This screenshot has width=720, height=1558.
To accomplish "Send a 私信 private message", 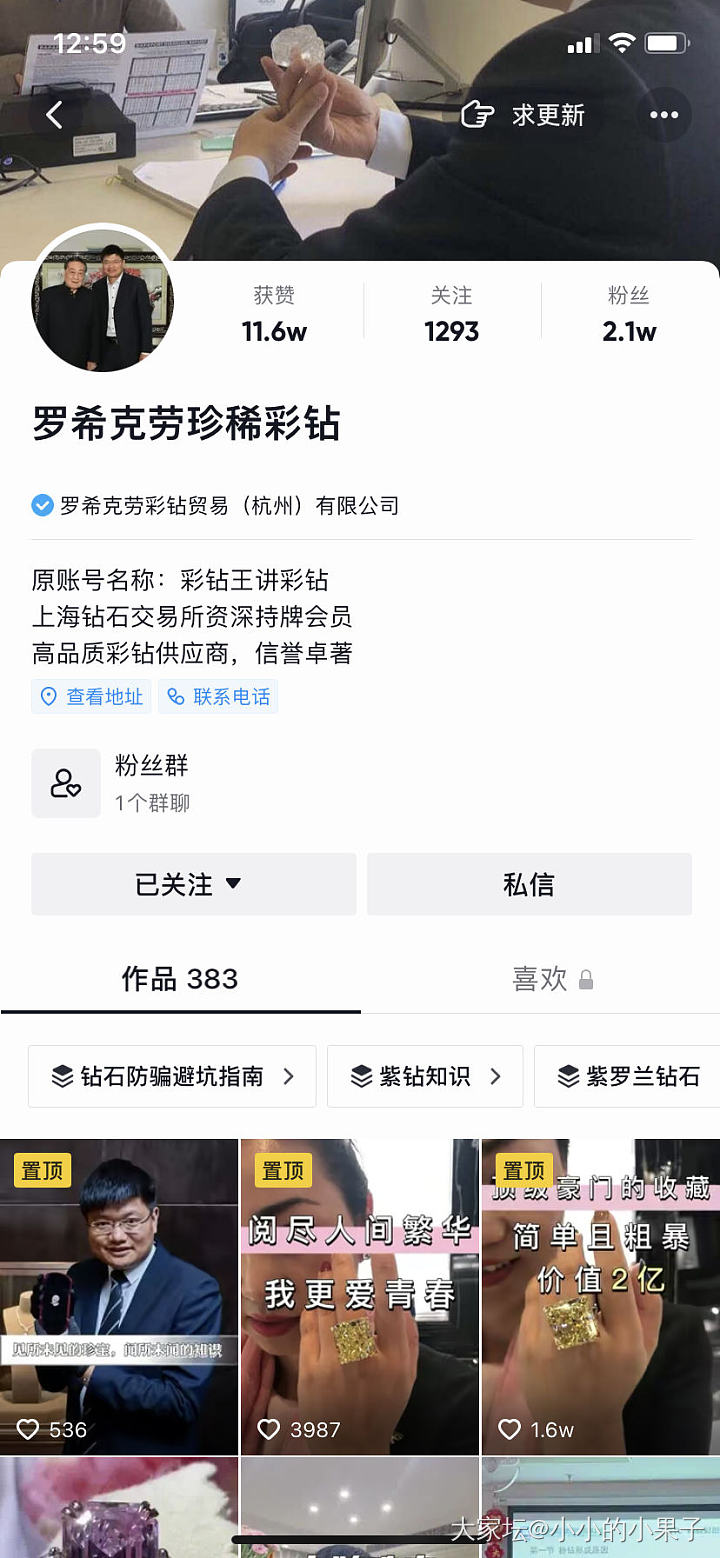I will click(529, 884).
